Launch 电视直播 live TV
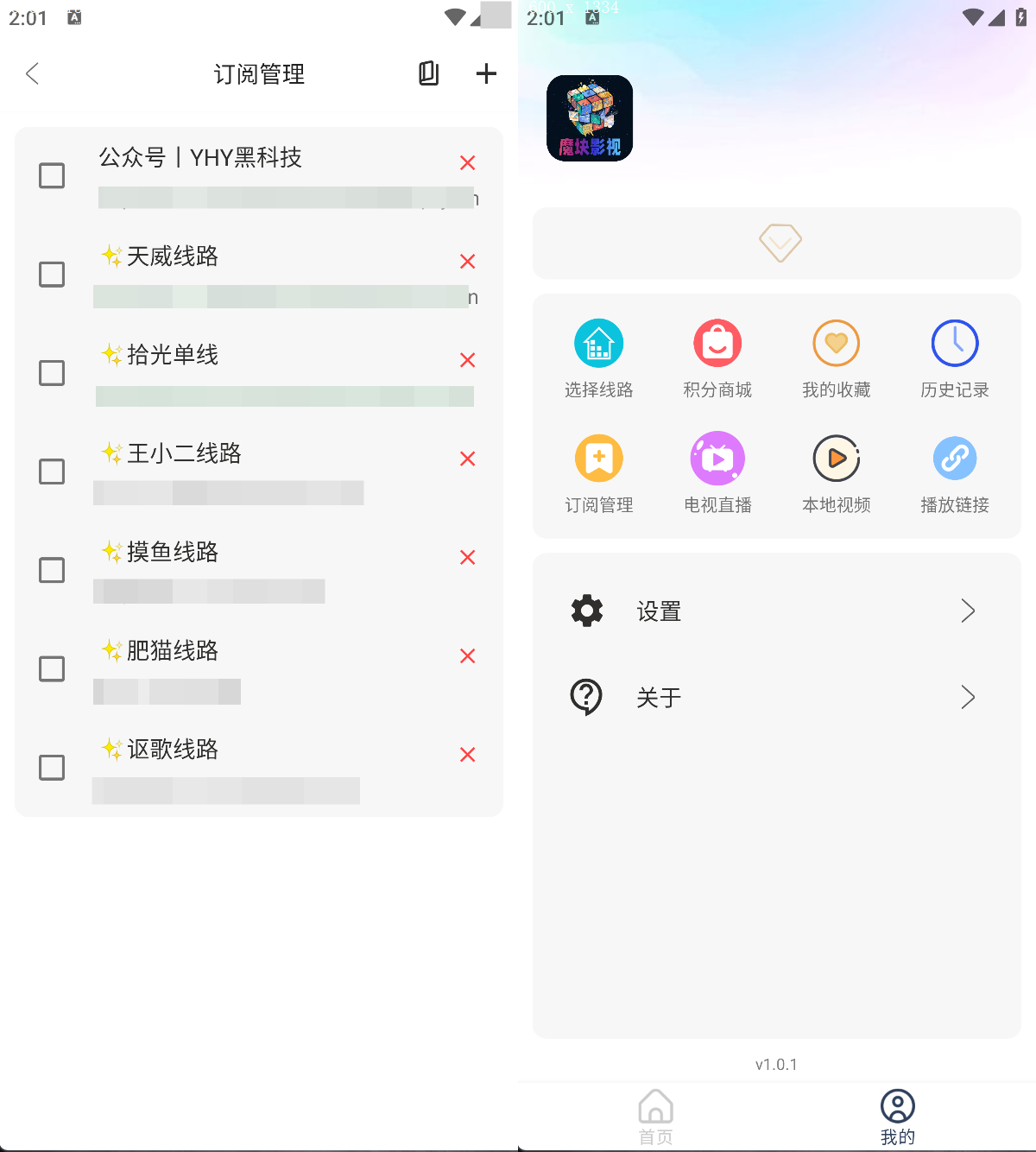The image size is (1036, 1152). tap(717, 472)
